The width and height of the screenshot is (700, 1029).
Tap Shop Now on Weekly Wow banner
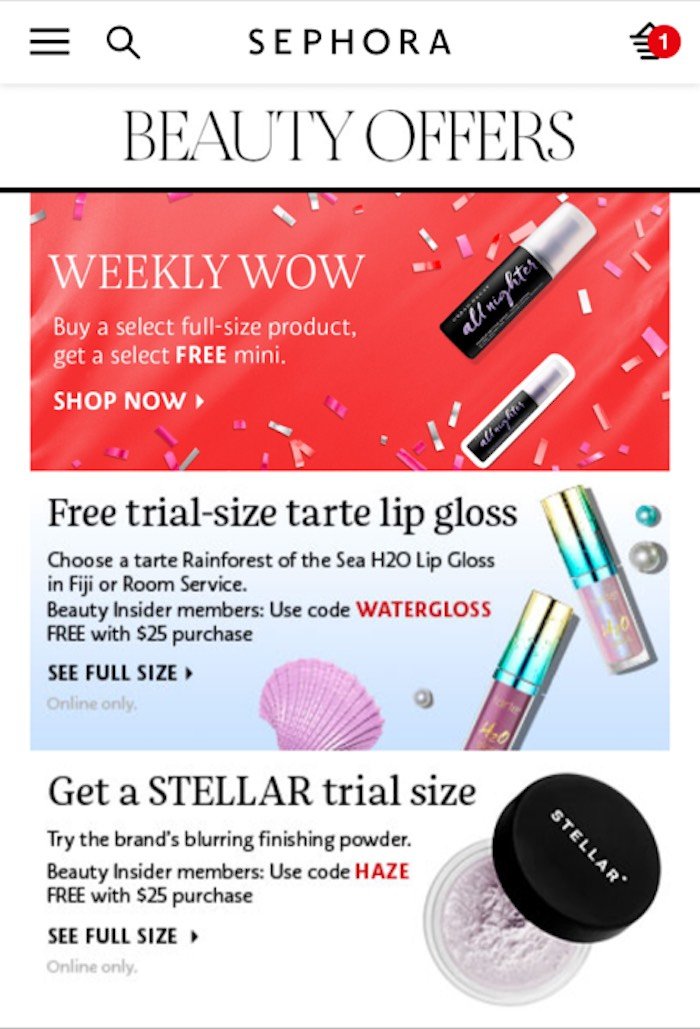pos(128,401)
